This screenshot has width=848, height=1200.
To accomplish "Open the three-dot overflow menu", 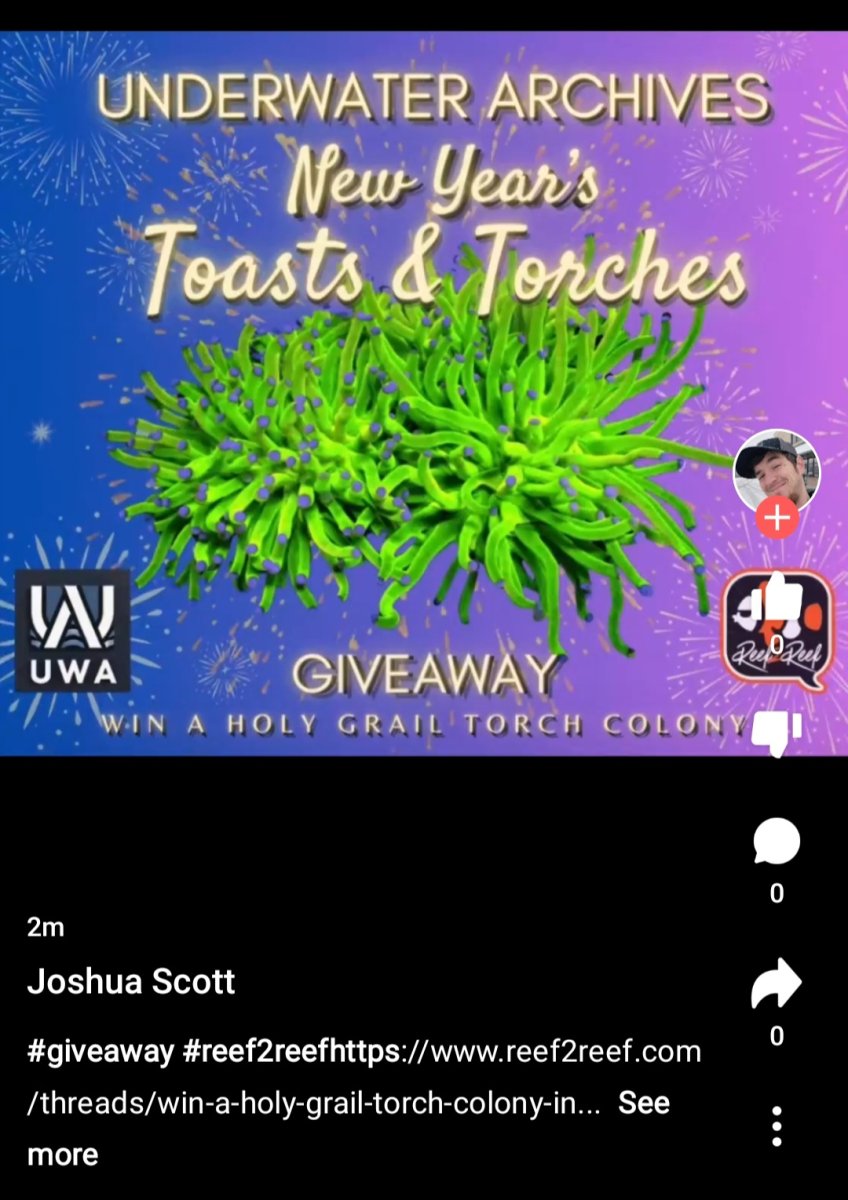I will pyautogui.click(x=776, y=1126).
